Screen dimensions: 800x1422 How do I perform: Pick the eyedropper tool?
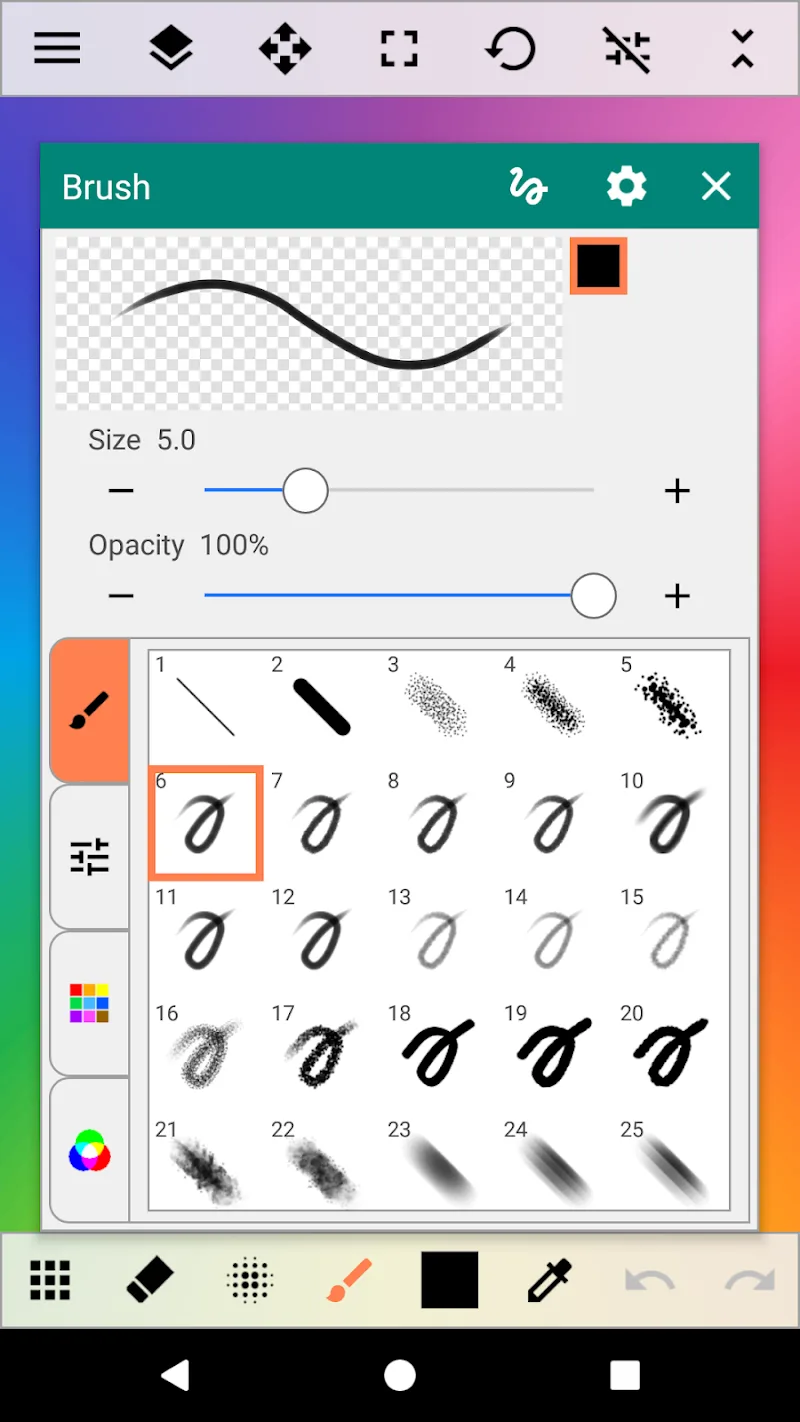pyautogui.click(x=549, y=1280)
